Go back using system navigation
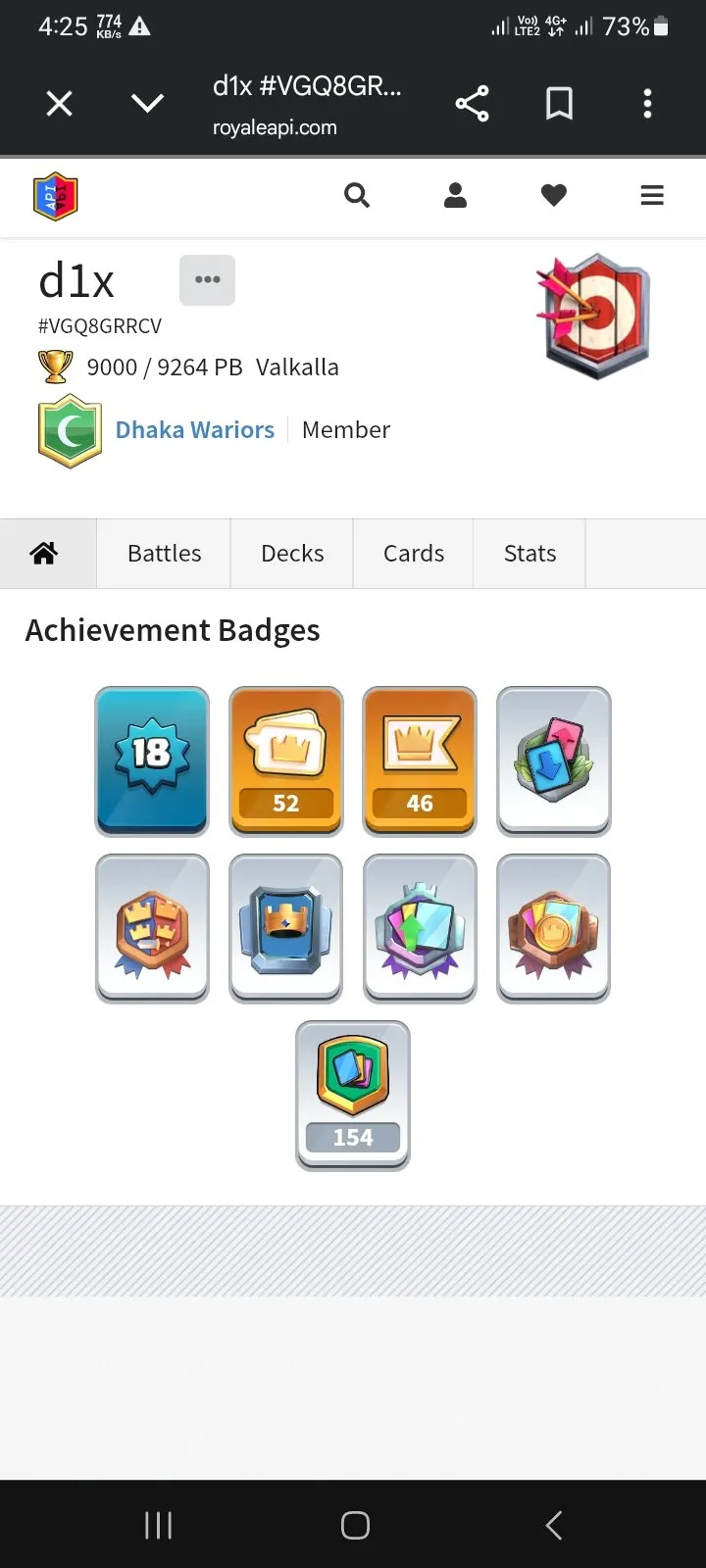 [554, 1525]
